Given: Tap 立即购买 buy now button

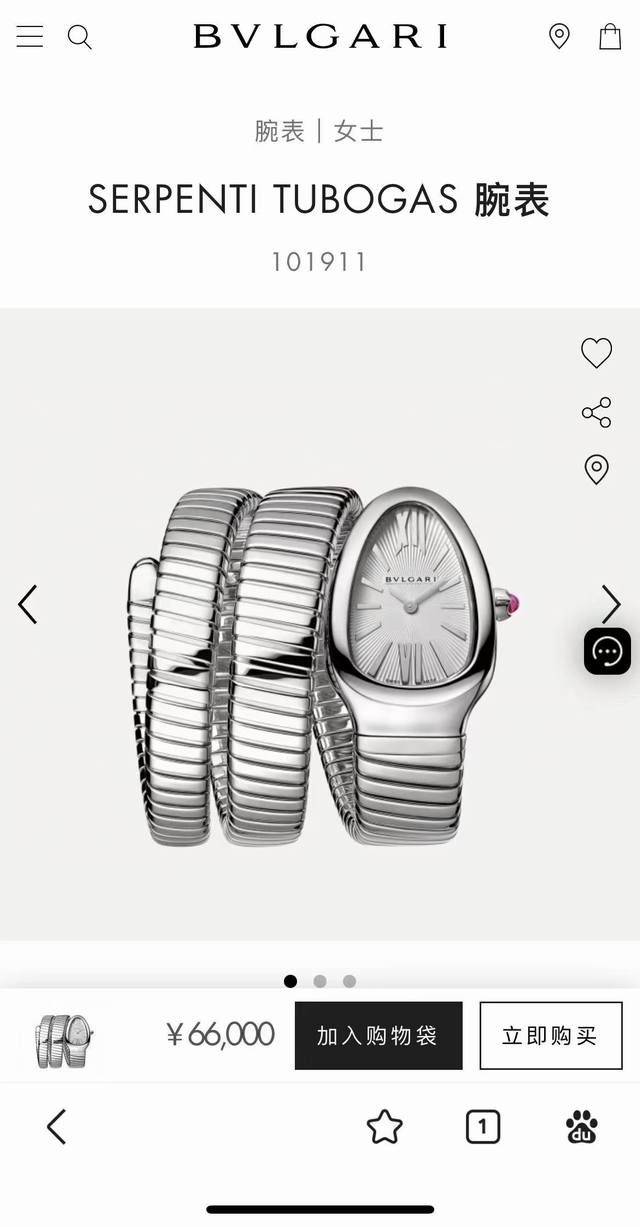Looking at the screenshot, I should (550, 1036).
